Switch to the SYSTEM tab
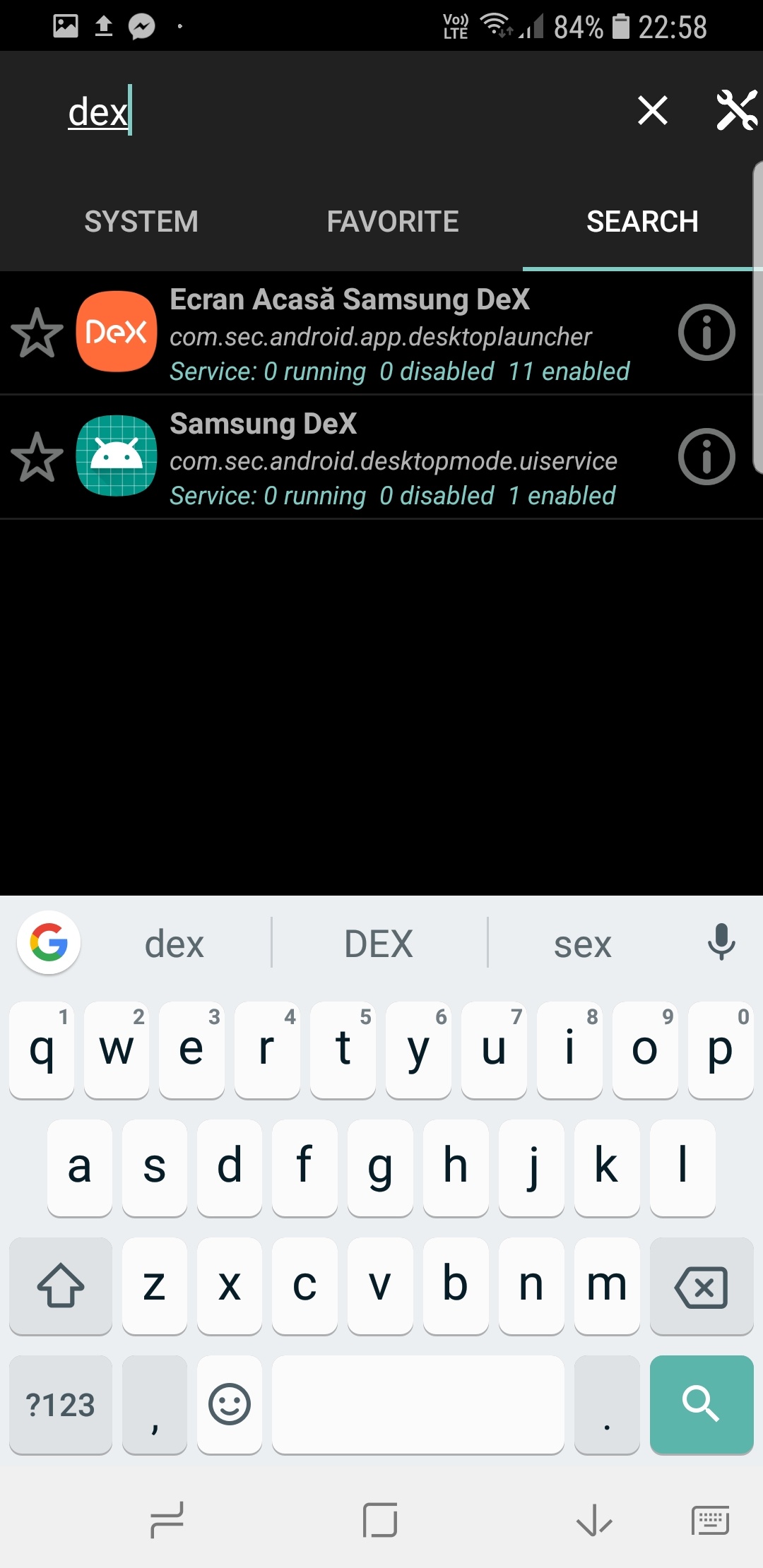763x1568 pixels. click(141, 222)
